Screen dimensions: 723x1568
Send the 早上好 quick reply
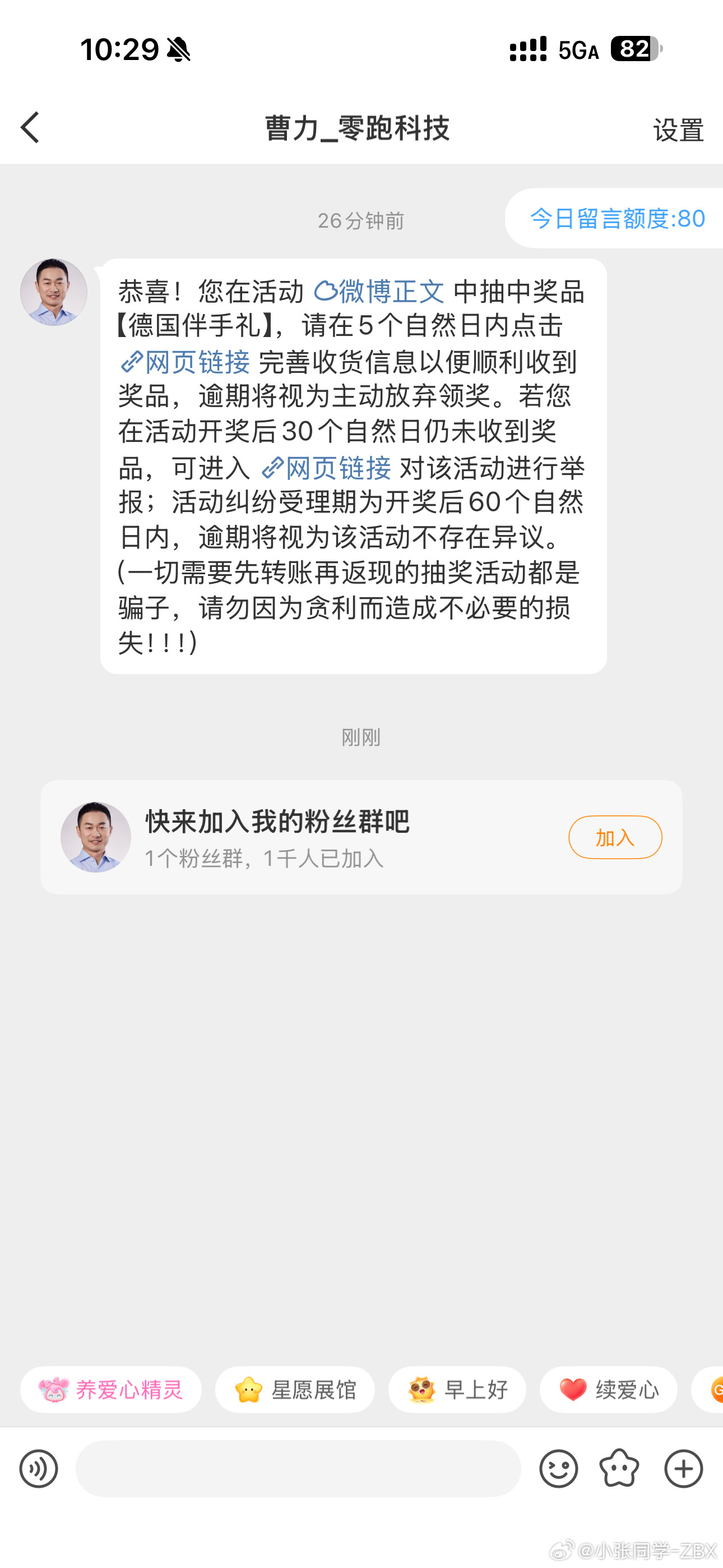[x=457, y=1390]
